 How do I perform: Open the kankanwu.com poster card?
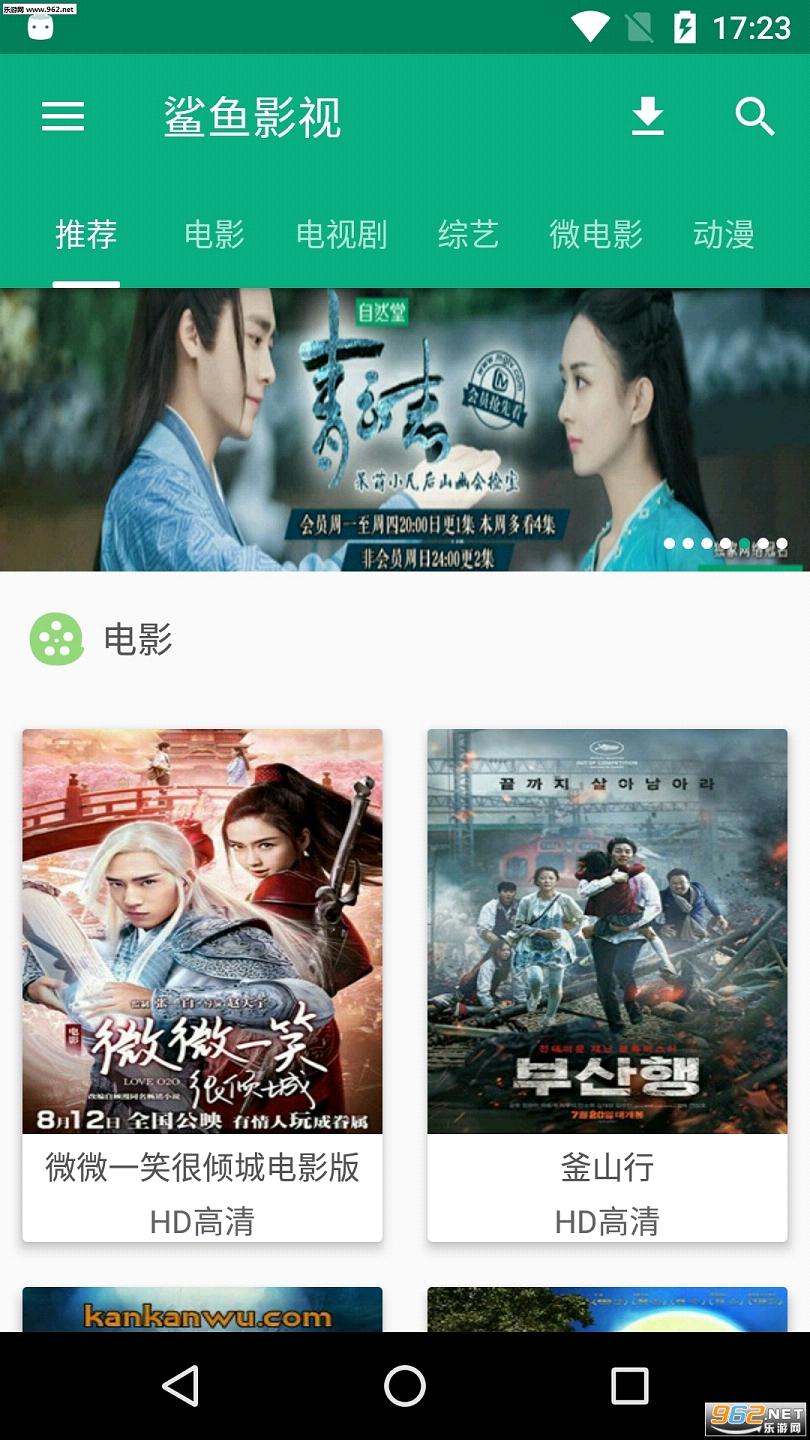point(202,1310)
